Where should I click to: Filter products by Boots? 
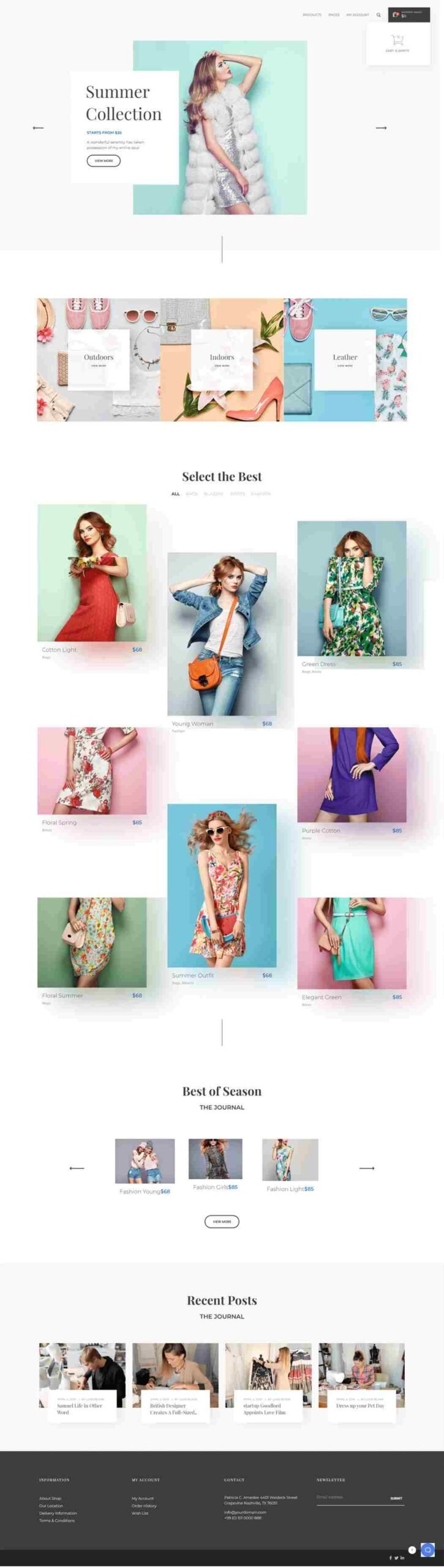pos(238,494)
